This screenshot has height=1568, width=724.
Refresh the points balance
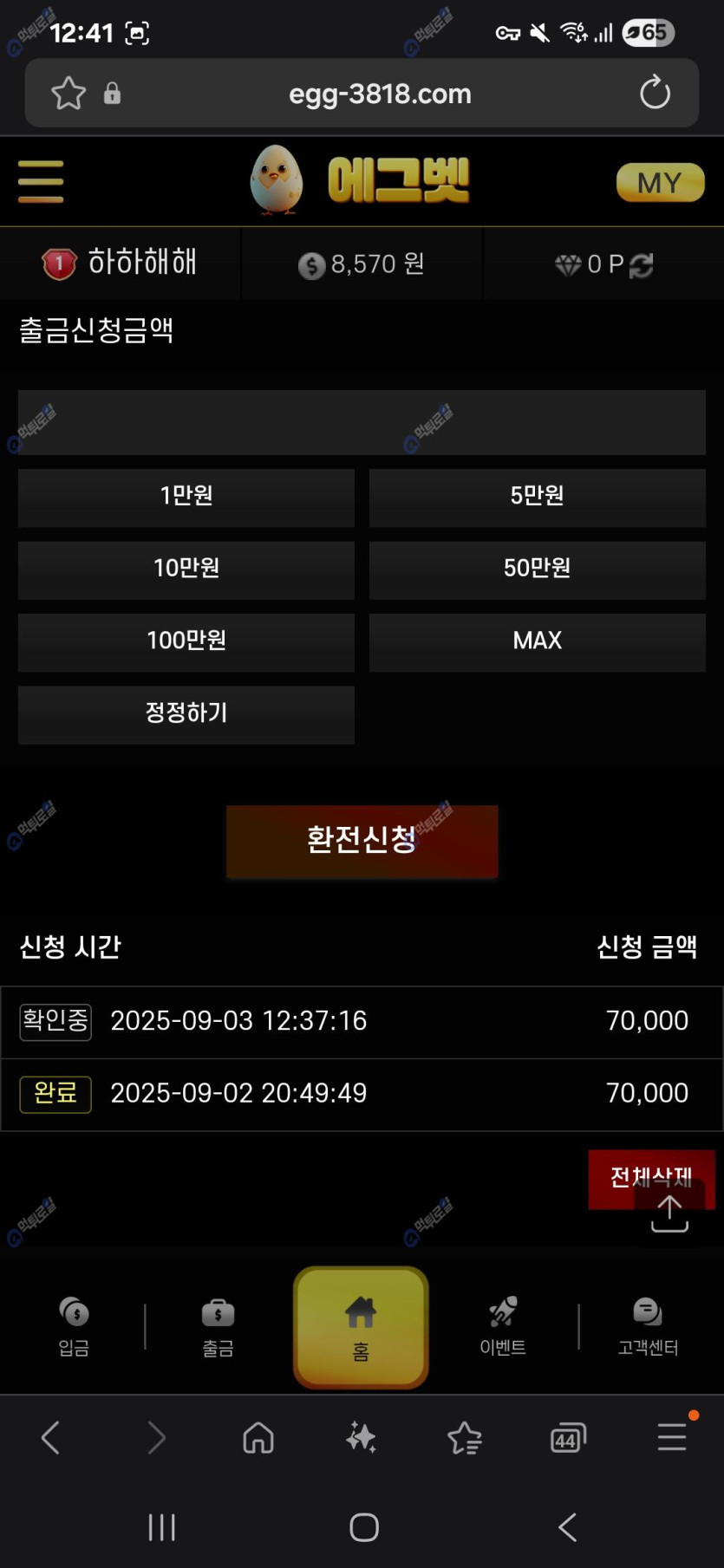click(642, 265)
